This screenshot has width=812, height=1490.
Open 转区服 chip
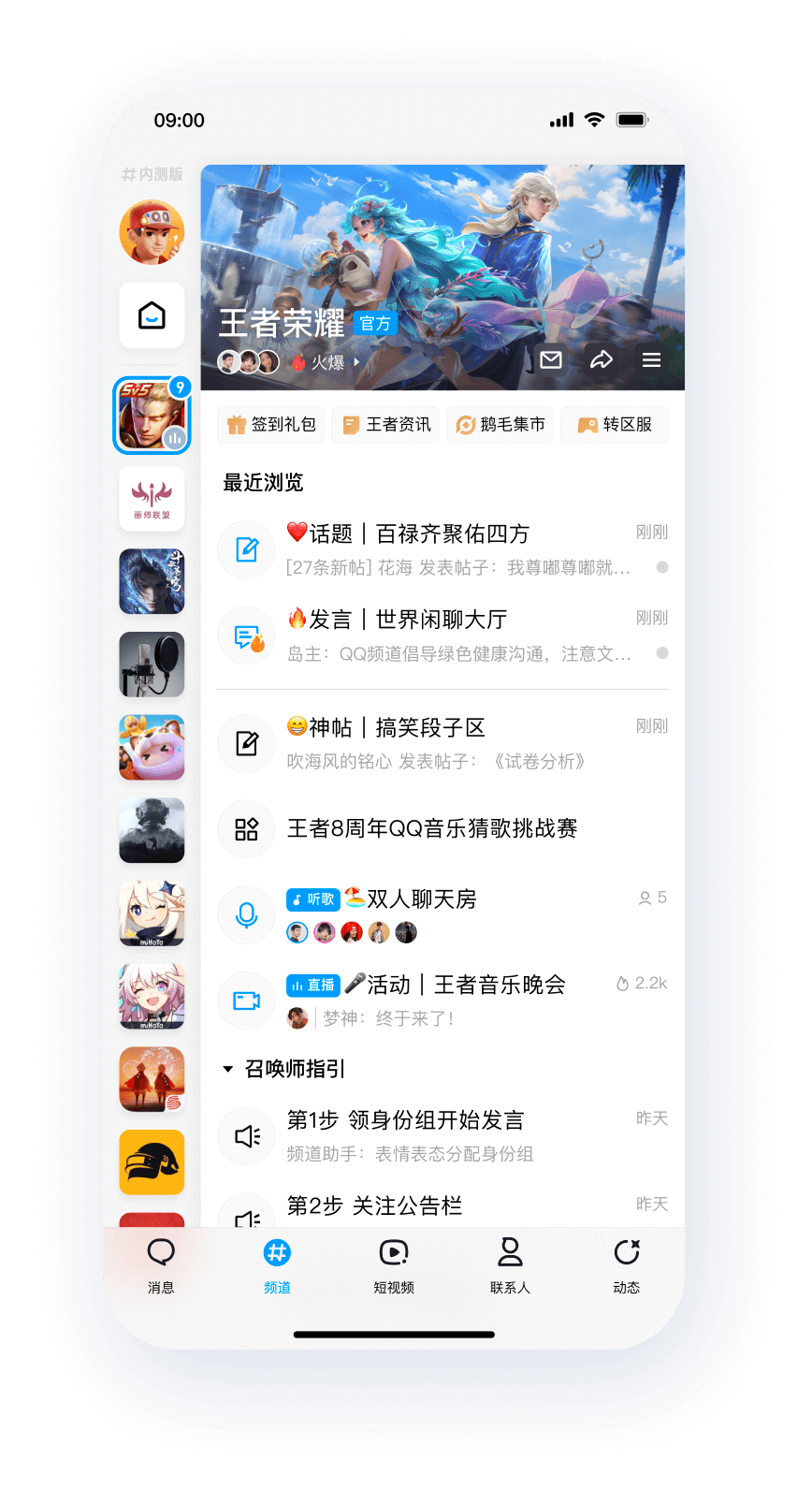(x=615, y=425)
